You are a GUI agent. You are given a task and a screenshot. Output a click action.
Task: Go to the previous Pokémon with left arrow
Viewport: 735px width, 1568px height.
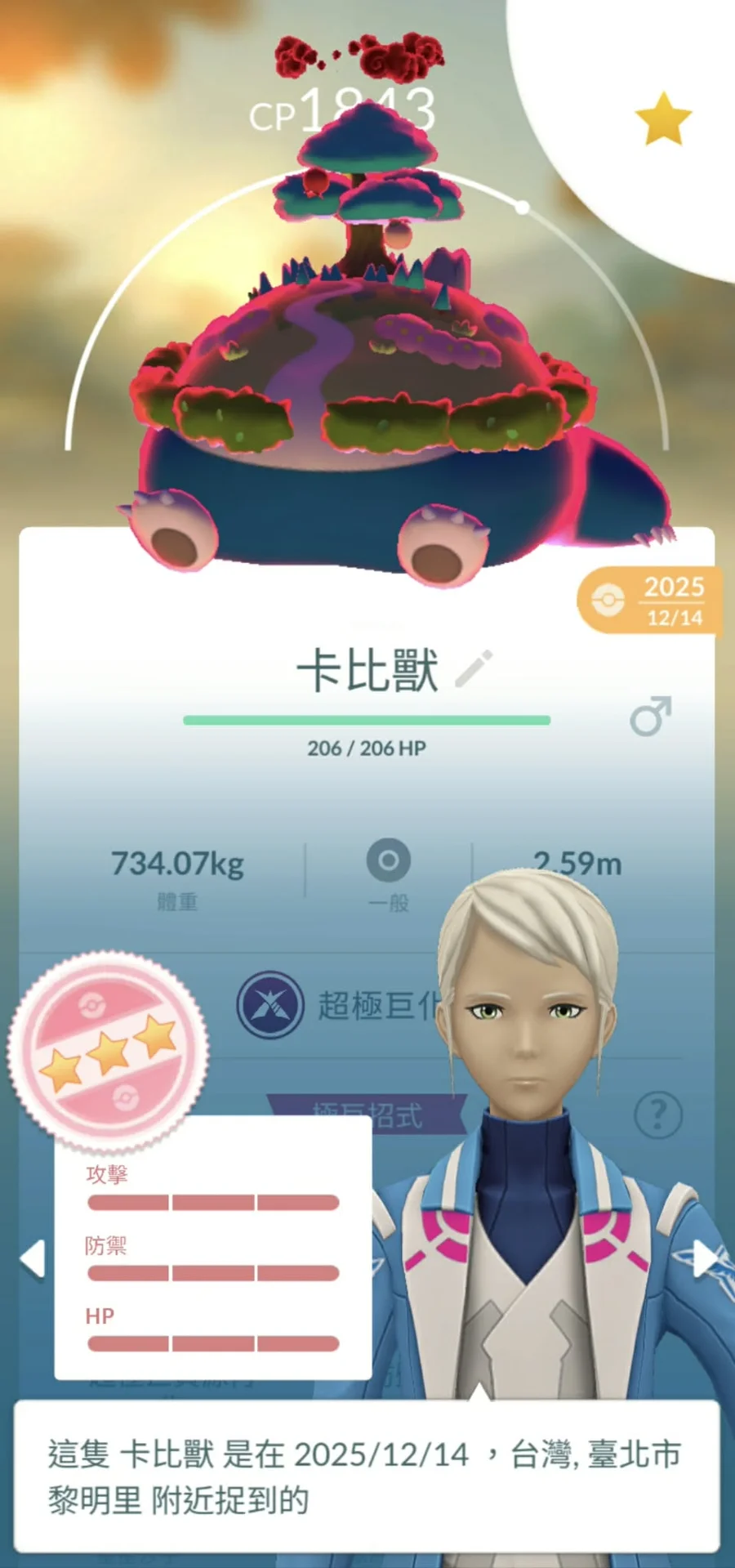coord(33,1258)
